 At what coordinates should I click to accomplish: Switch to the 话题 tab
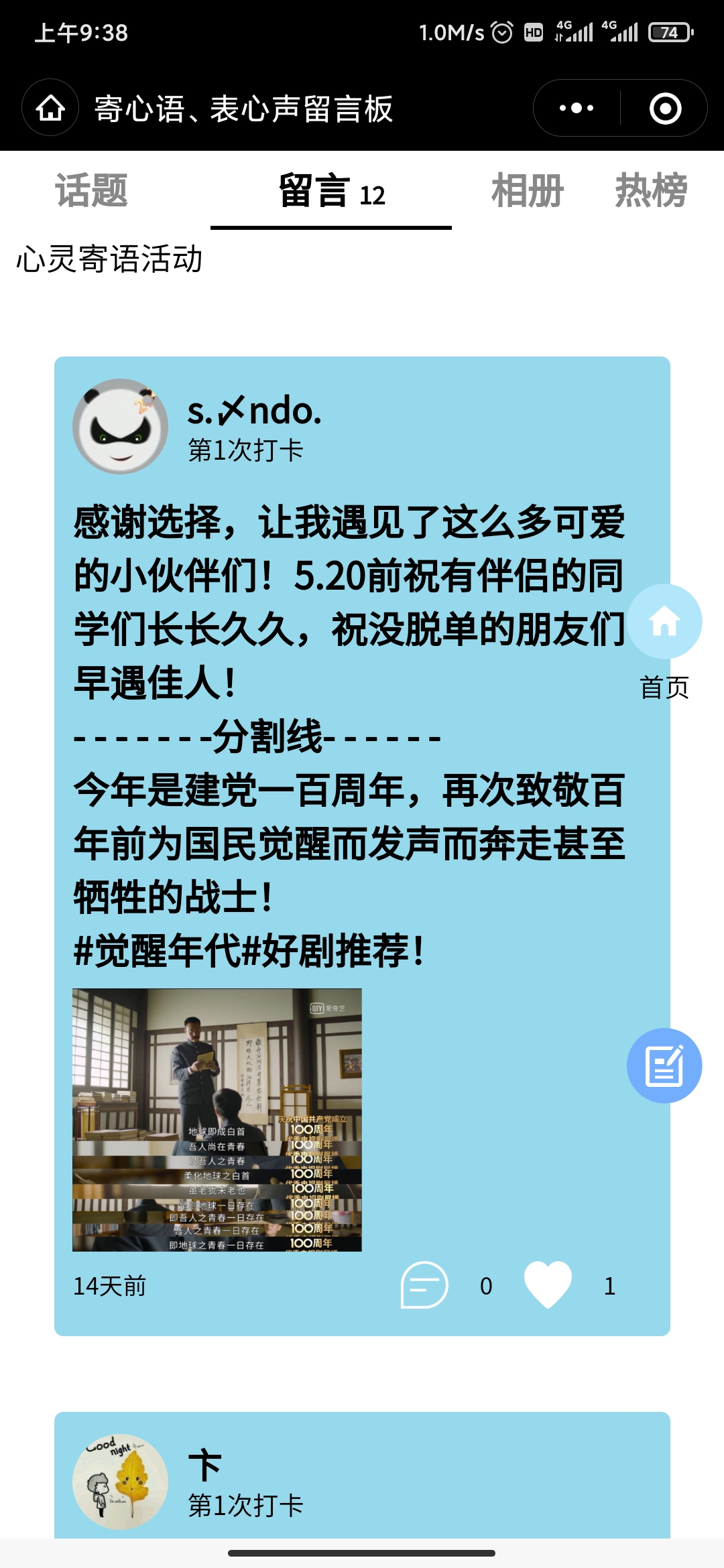coord(91,190)
